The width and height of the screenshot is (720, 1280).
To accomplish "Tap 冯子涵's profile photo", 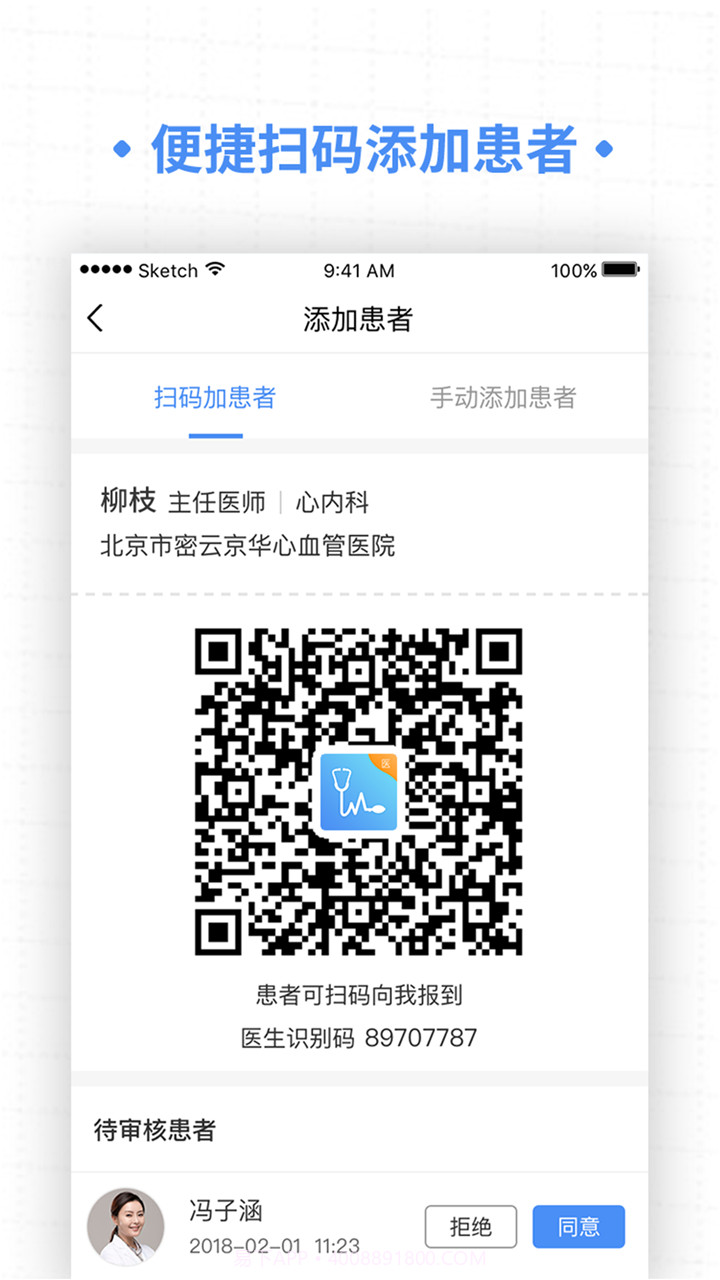I will 125,1224.
